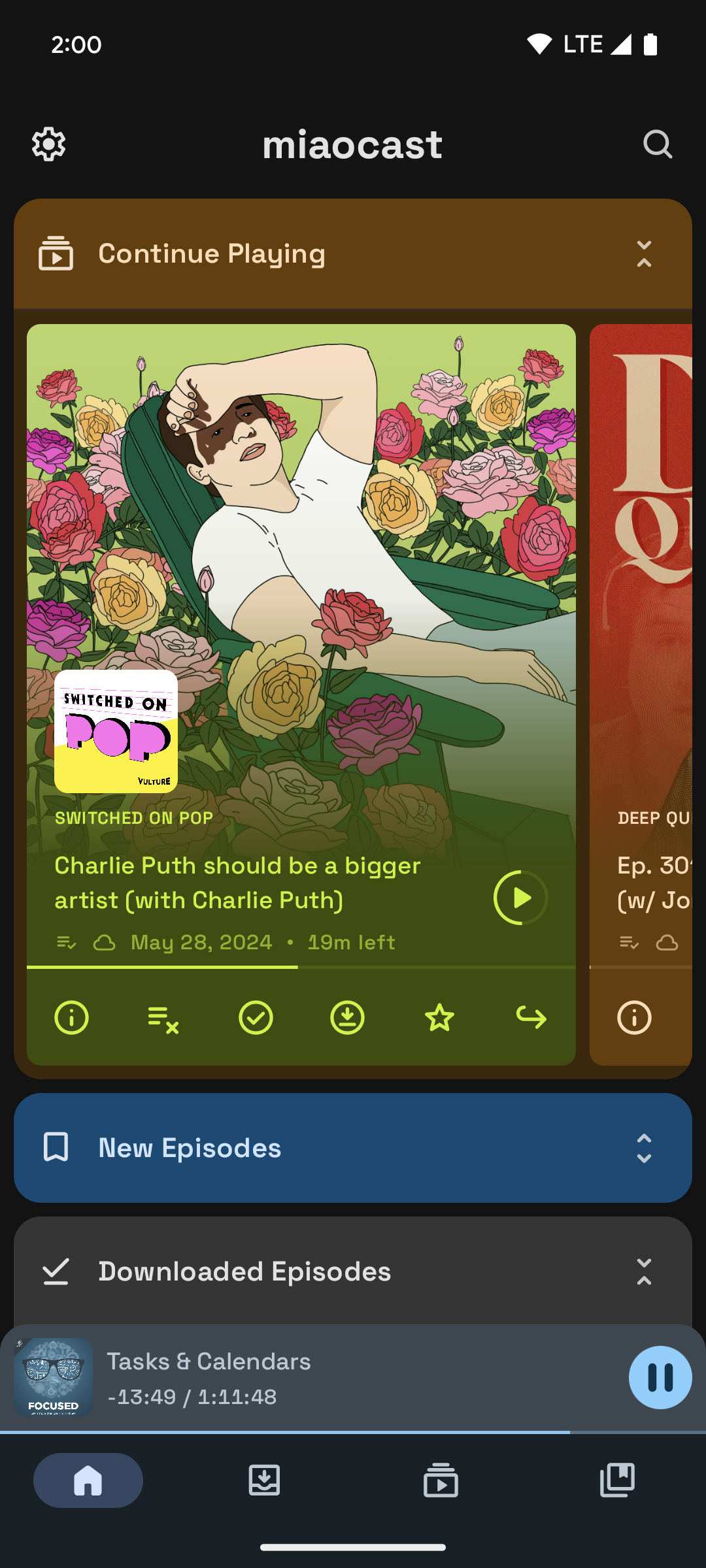The width and height of the screenshot is (706, 1568).
Task: Star the Charlie Puth episode
Action: pos(439,1017)
